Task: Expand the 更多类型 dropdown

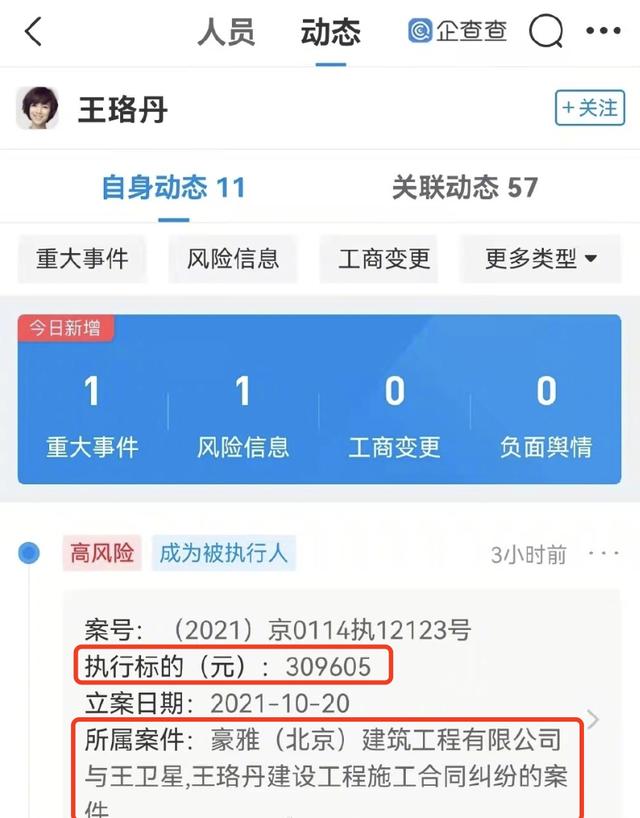Action: pyautogui.click(x=541, y=259)
